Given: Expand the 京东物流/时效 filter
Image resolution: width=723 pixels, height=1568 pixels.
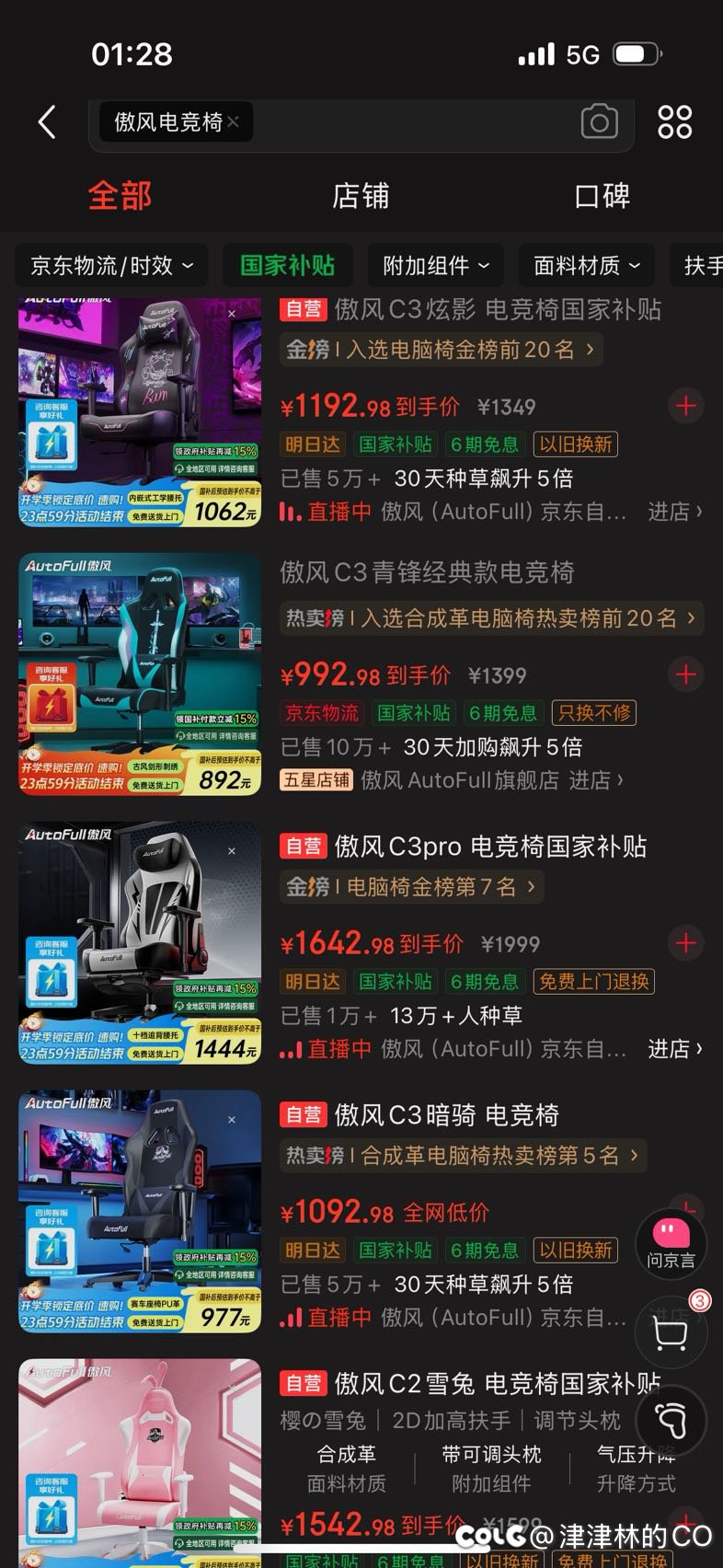Looking at the screenshot, I should 111,266.
